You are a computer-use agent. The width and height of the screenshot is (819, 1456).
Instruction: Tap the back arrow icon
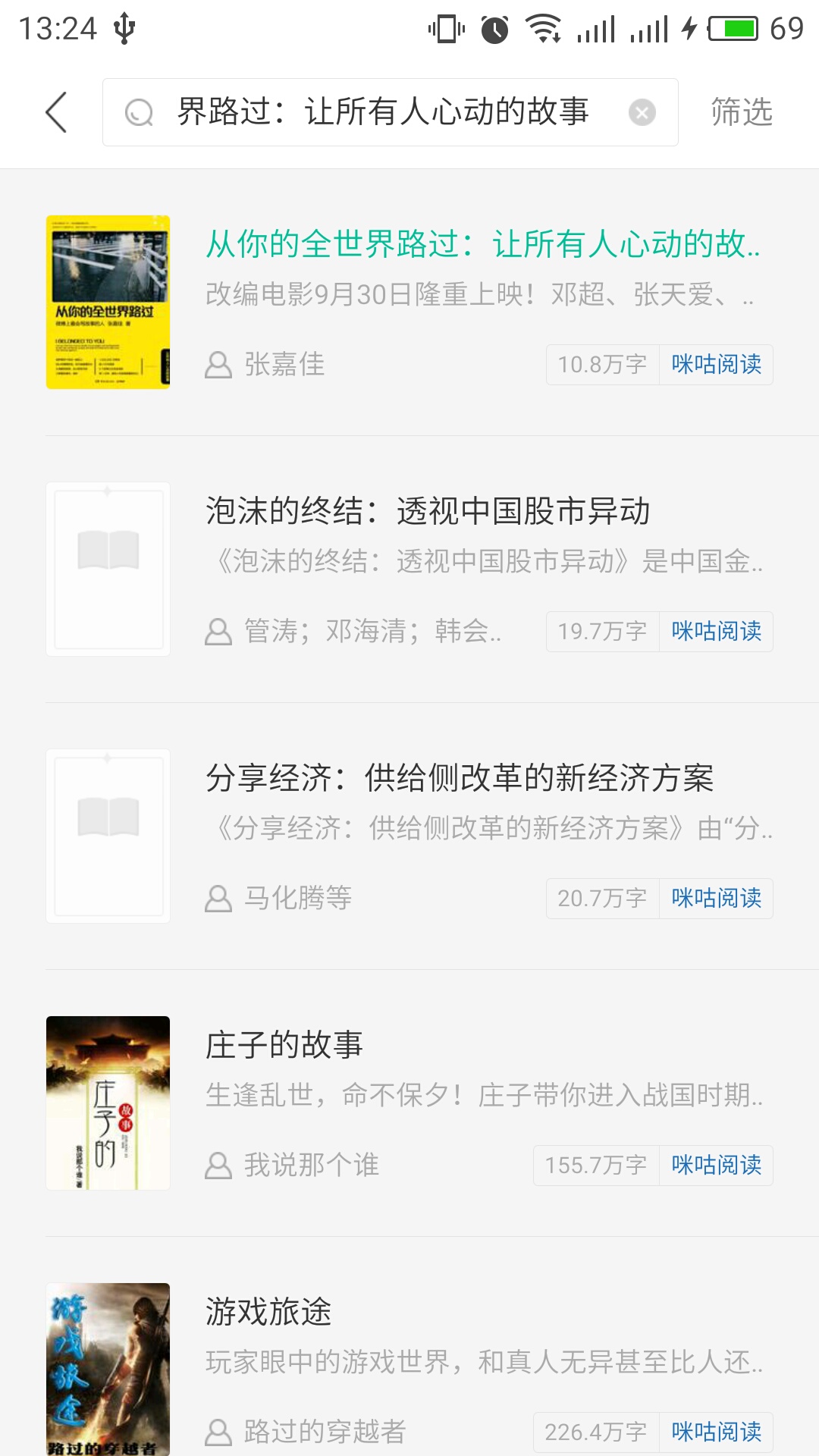(55, 110)
